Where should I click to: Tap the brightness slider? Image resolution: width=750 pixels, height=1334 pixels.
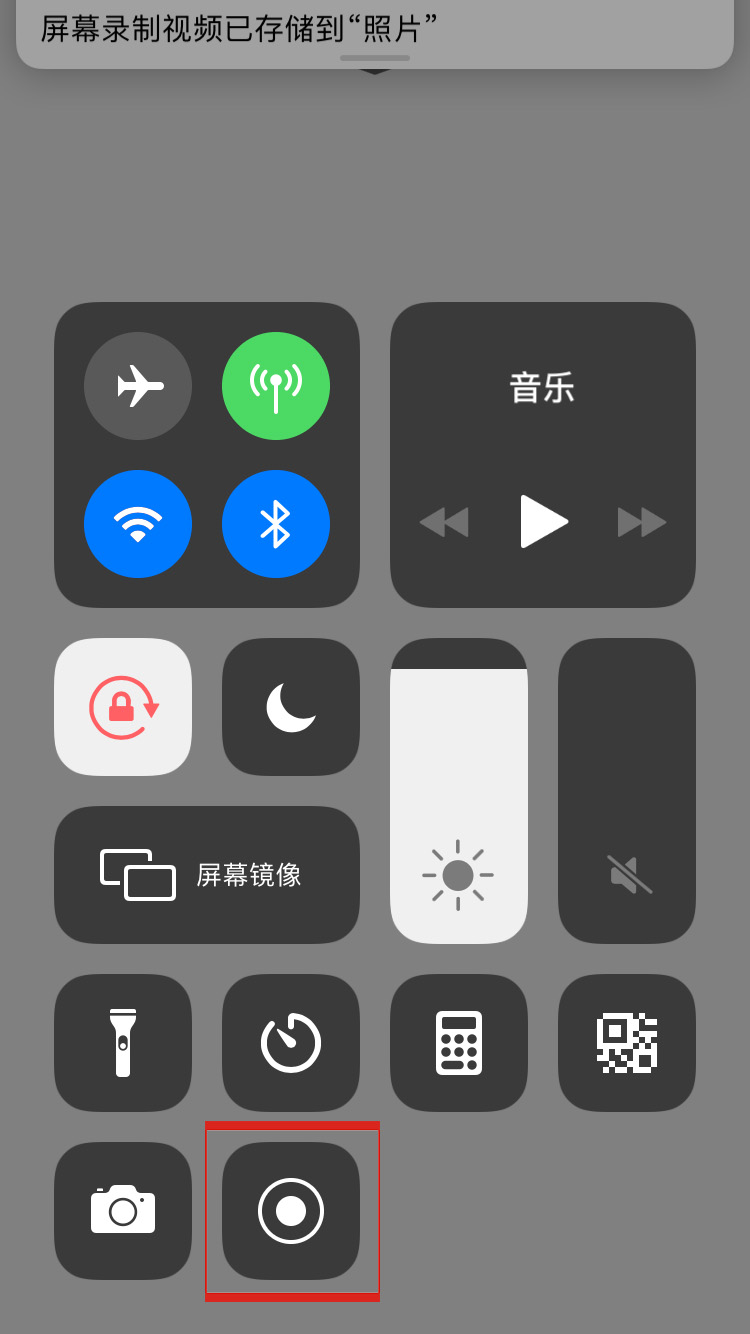[459, 791]
